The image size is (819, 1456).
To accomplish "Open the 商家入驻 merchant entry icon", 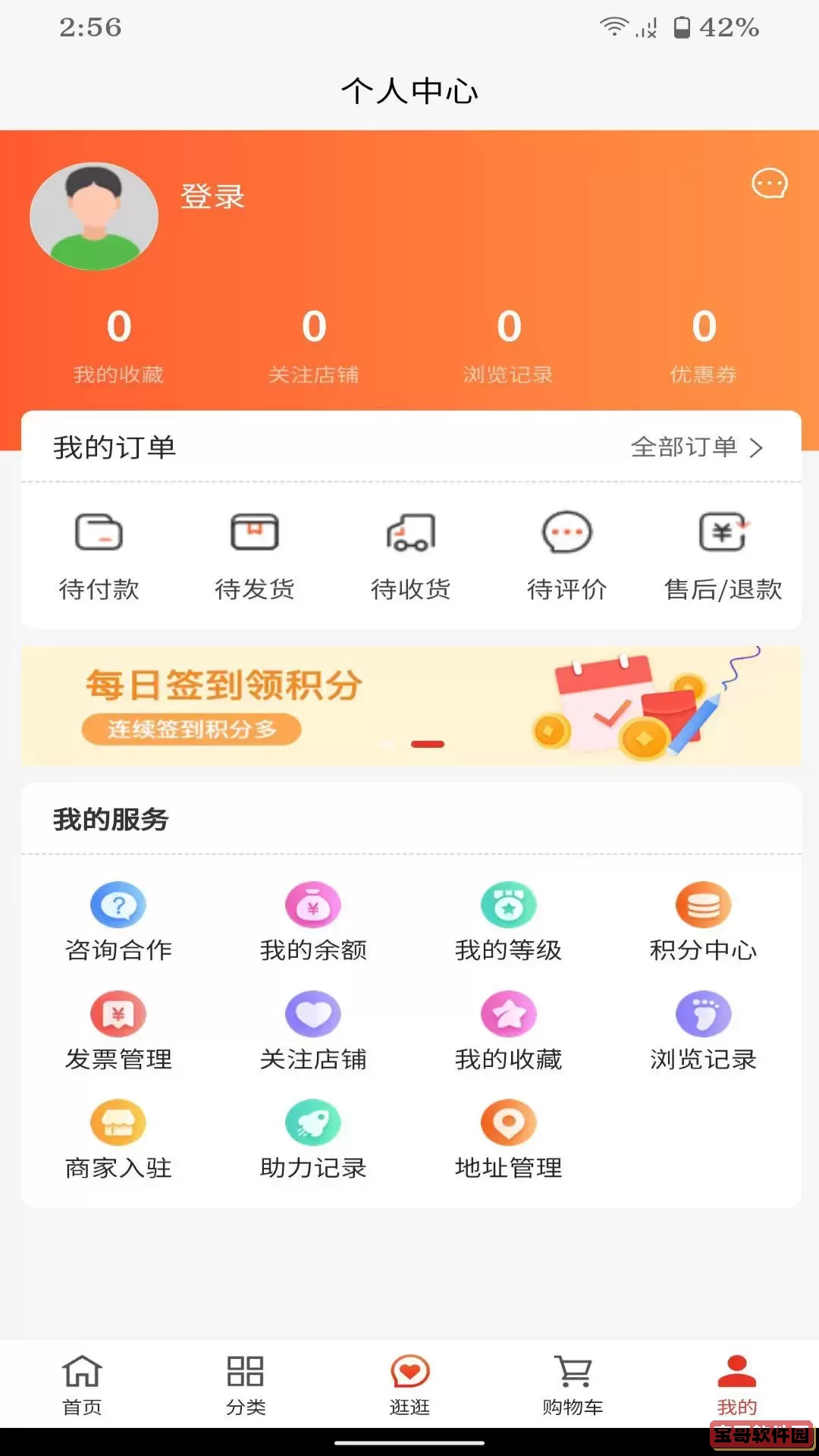I will coord(118,1122).
